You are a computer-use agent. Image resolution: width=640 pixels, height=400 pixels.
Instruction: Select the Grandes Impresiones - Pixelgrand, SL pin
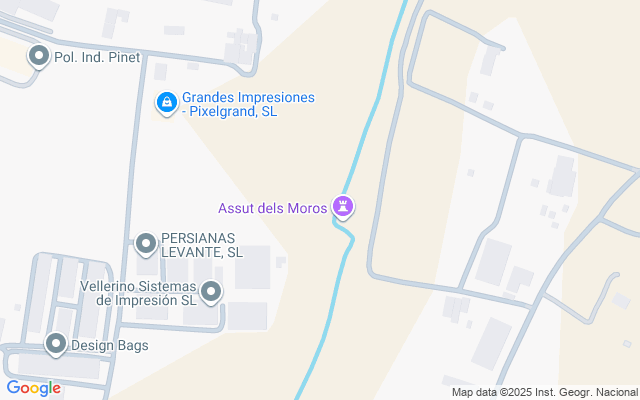[x=167, y=102]
